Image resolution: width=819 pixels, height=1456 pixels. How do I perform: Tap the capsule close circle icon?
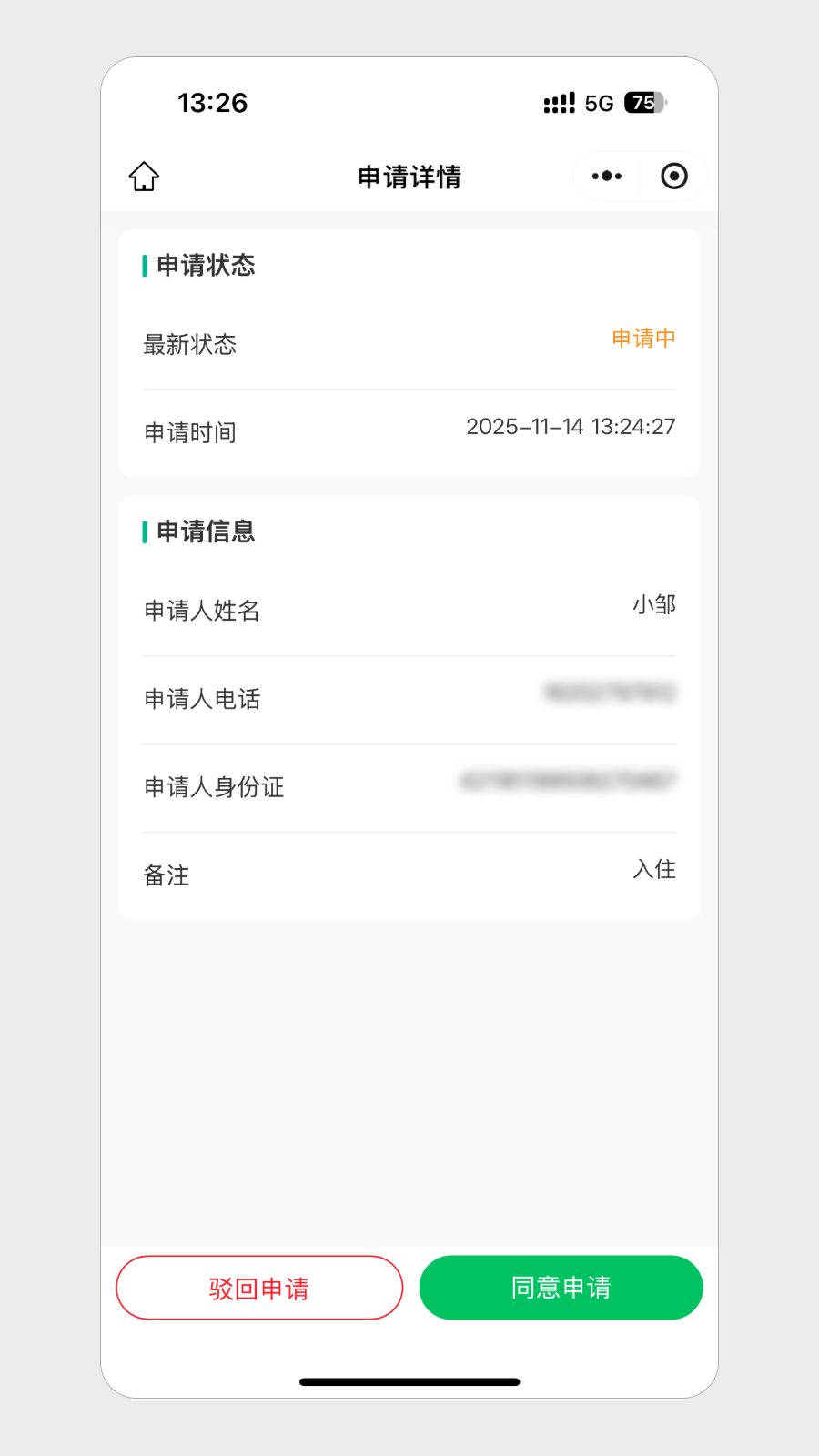click(x=674, y=176)
